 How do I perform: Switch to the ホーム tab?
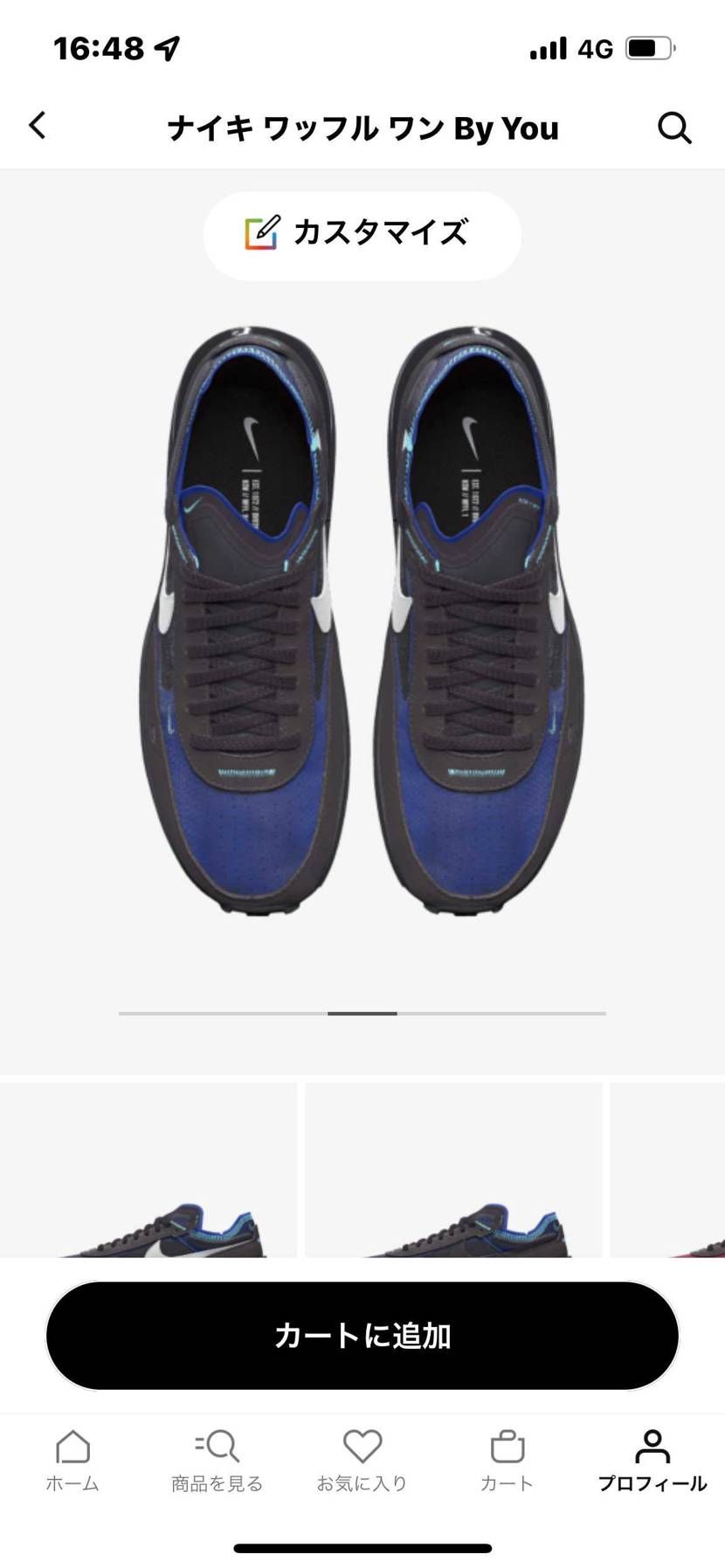coord(72,1460)
